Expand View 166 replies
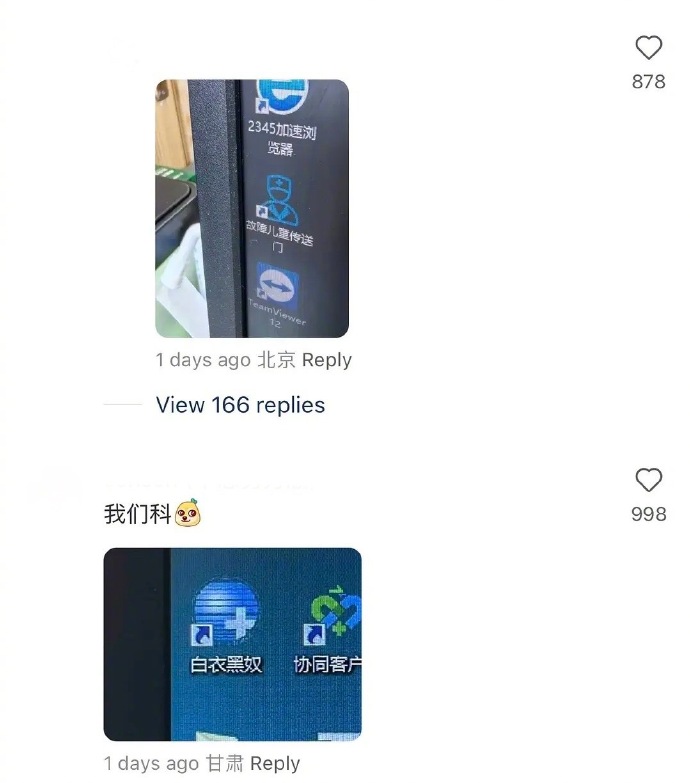This screenshot has width=690, height=783. pos(240,405)
